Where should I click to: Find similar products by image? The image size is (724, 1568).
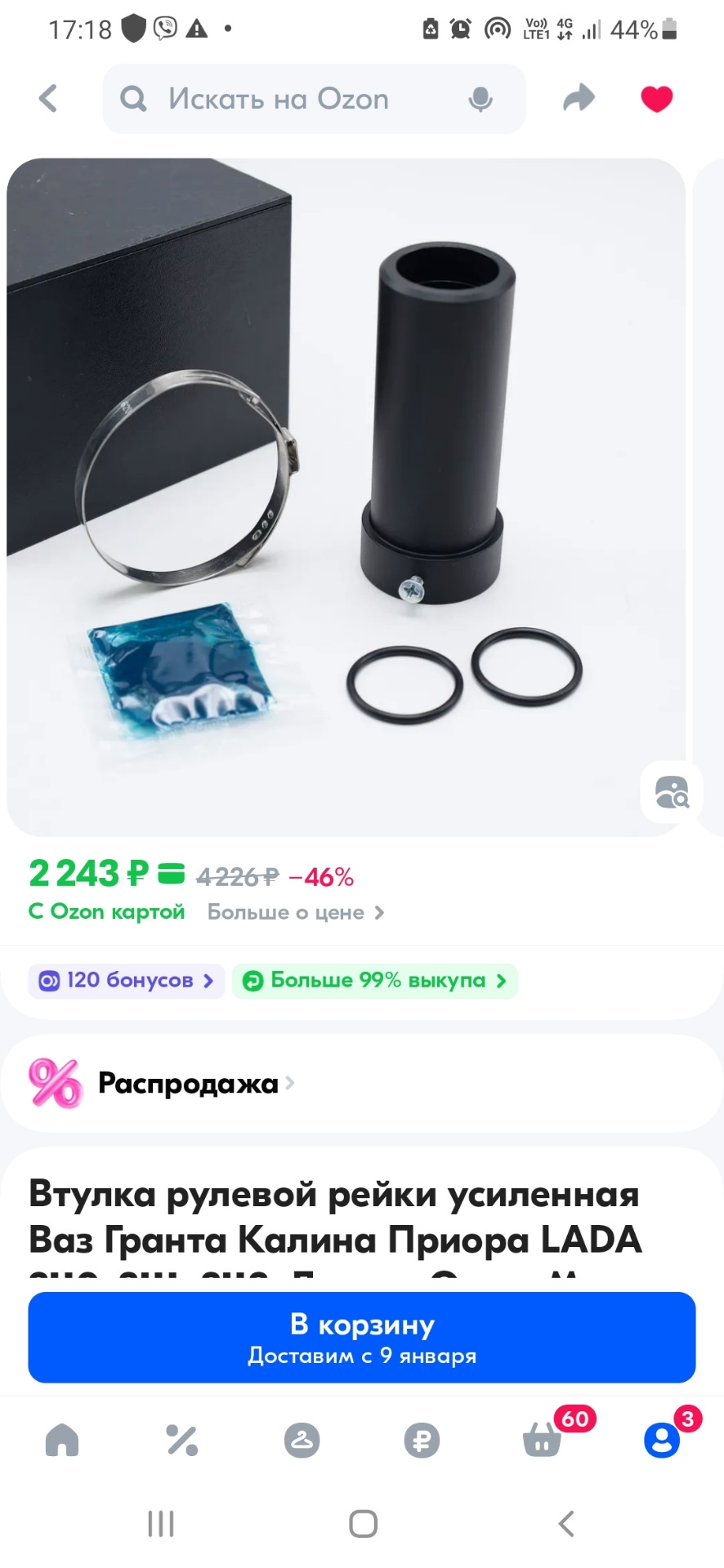[672, 792]
